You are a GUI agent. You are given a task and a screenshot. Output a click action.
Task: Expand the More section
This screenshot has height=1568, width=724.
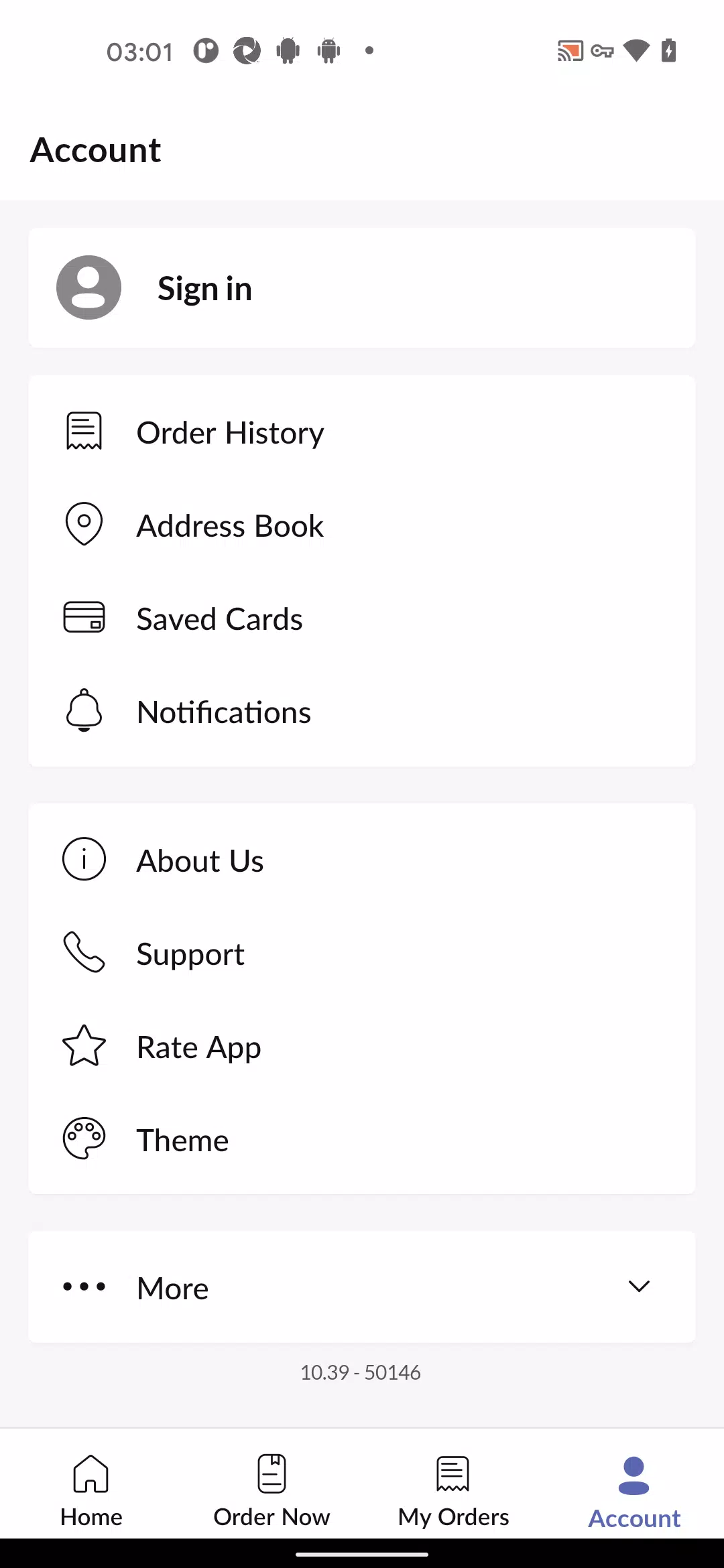362,1287
